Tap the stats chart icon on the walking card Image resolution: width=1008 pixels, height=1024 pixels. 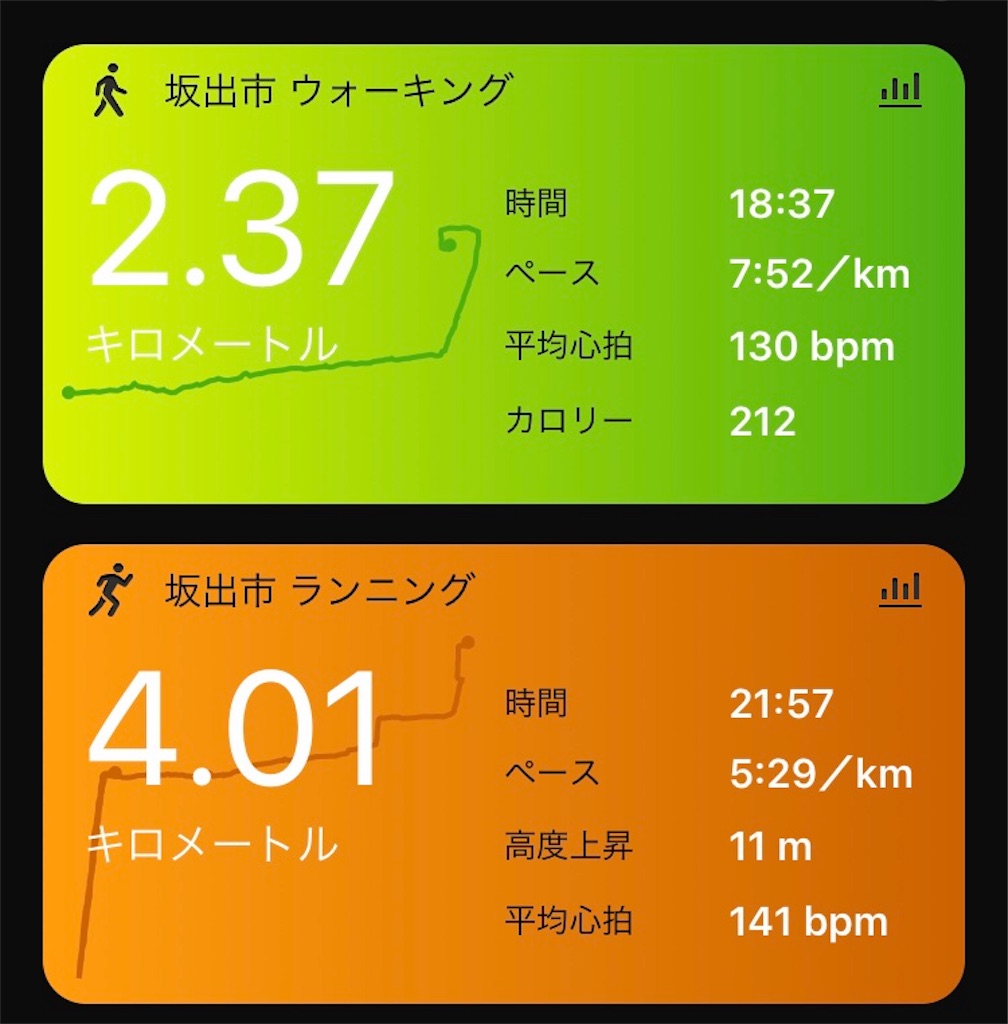click(900, 89)
